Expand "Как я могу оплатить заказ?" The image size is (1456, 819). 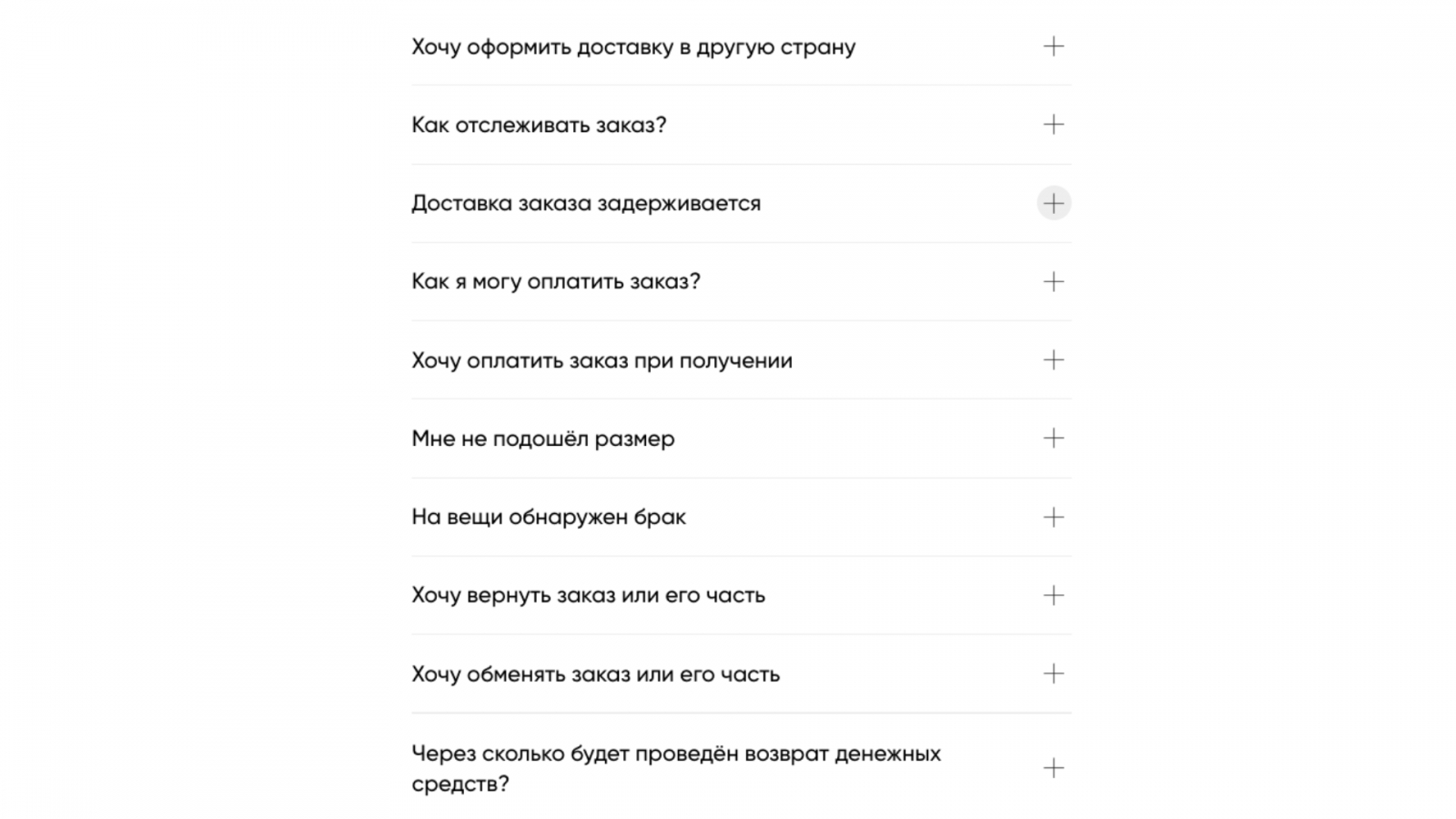(1053, 281)
